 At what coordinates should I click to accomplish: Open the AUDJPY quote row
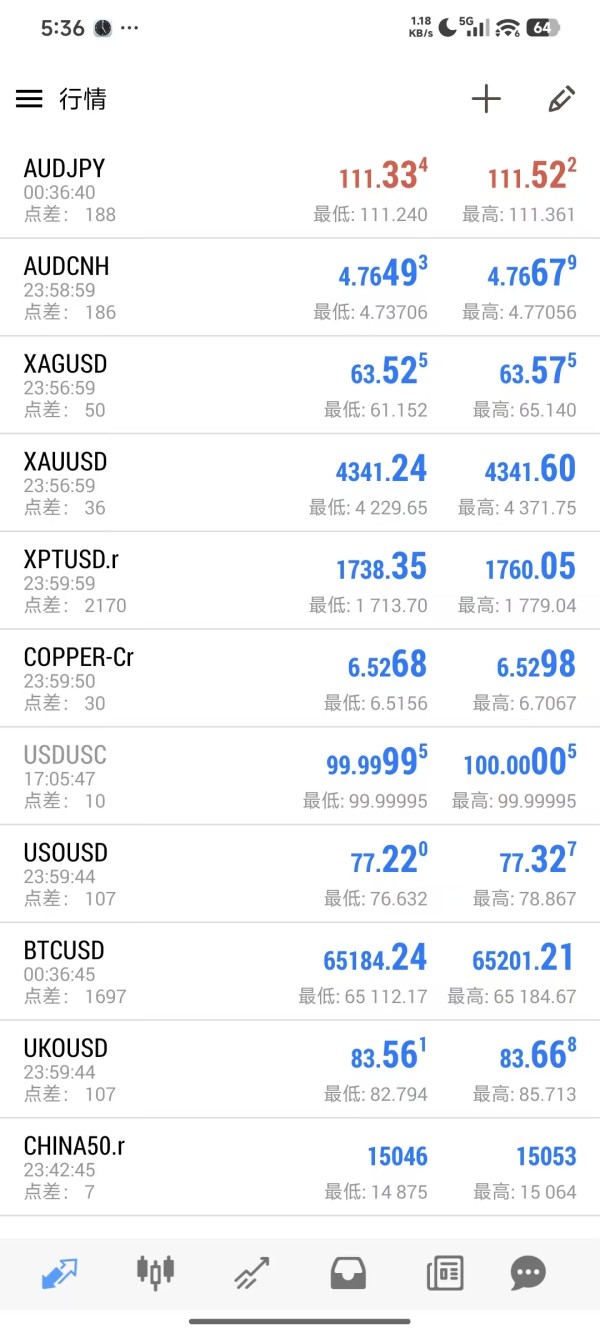[300, 189]
